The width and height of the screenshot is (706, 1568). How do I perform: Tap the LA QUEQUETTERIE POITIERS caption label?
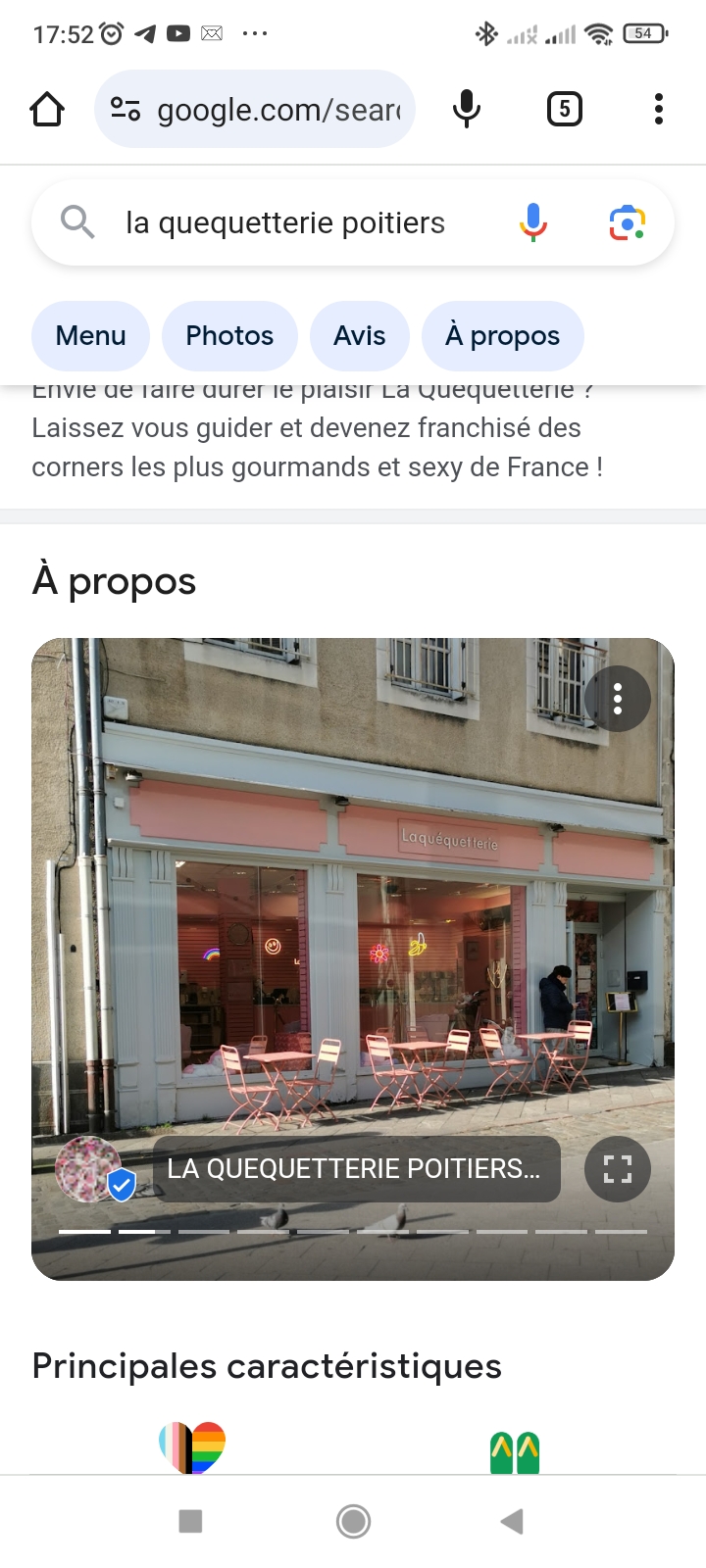coord(355,1169)
